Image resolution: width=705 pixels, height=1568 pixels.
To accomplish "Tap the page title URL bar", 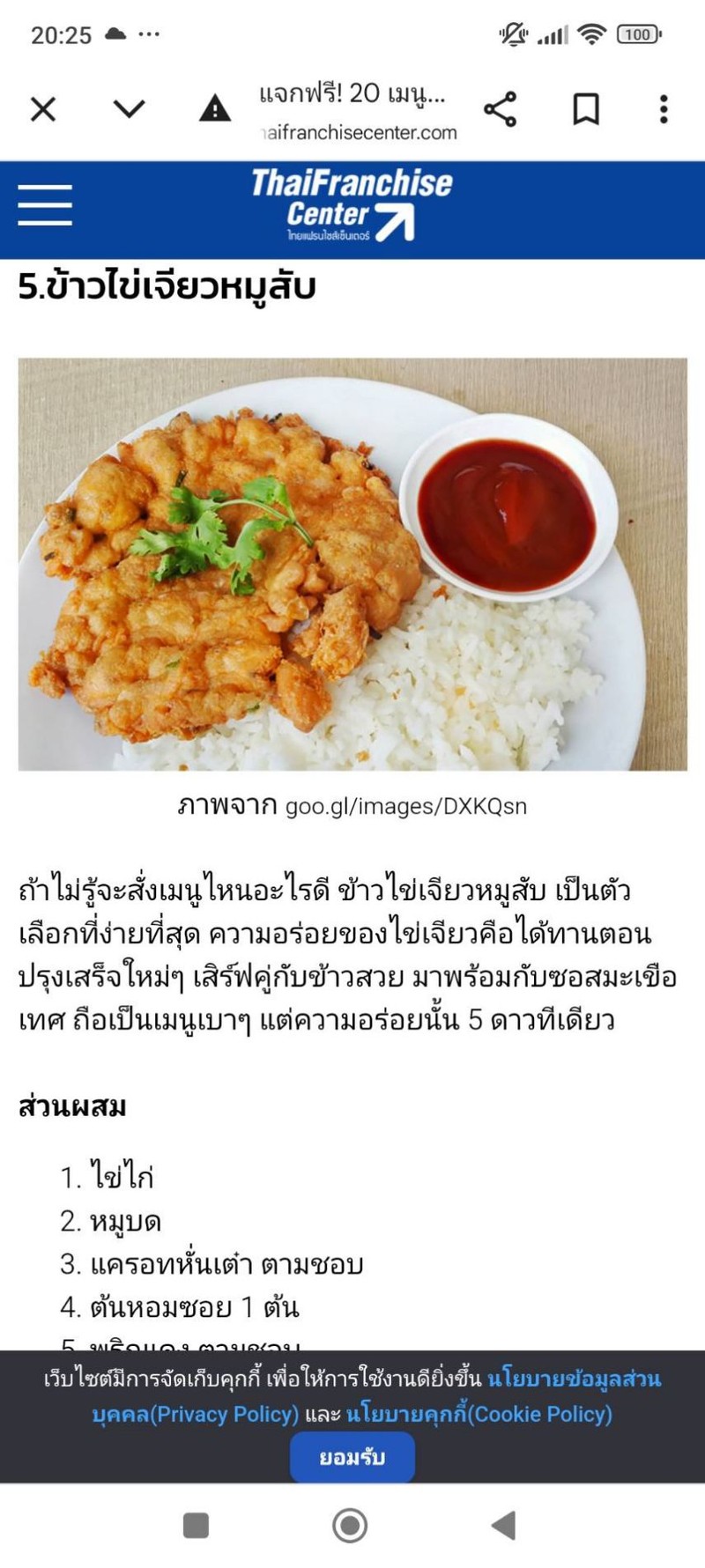I will click(x=357, y=111).
